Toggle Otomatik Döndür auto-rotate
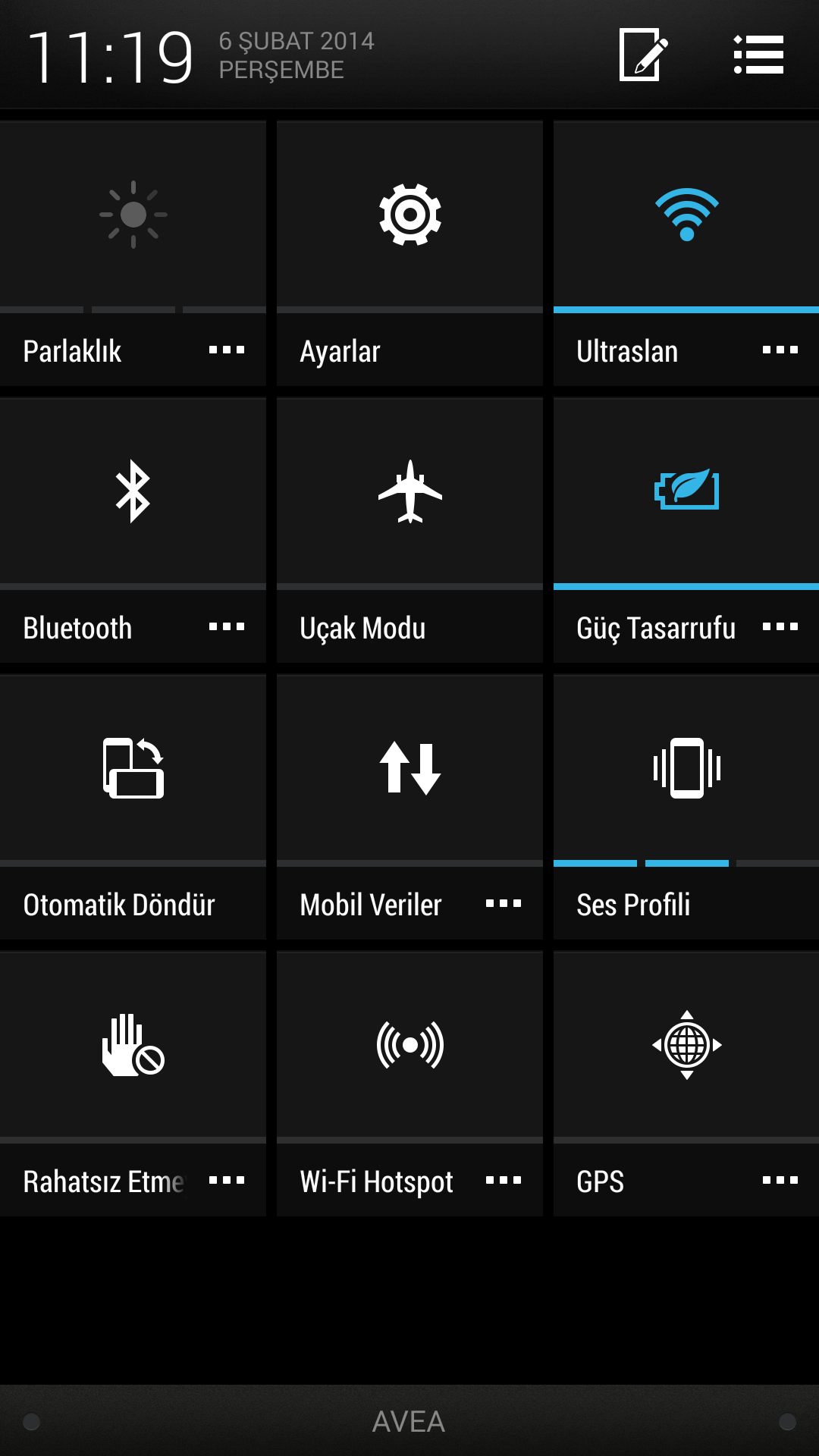This screenshot has width=819, height=1456. coord(133,808)
